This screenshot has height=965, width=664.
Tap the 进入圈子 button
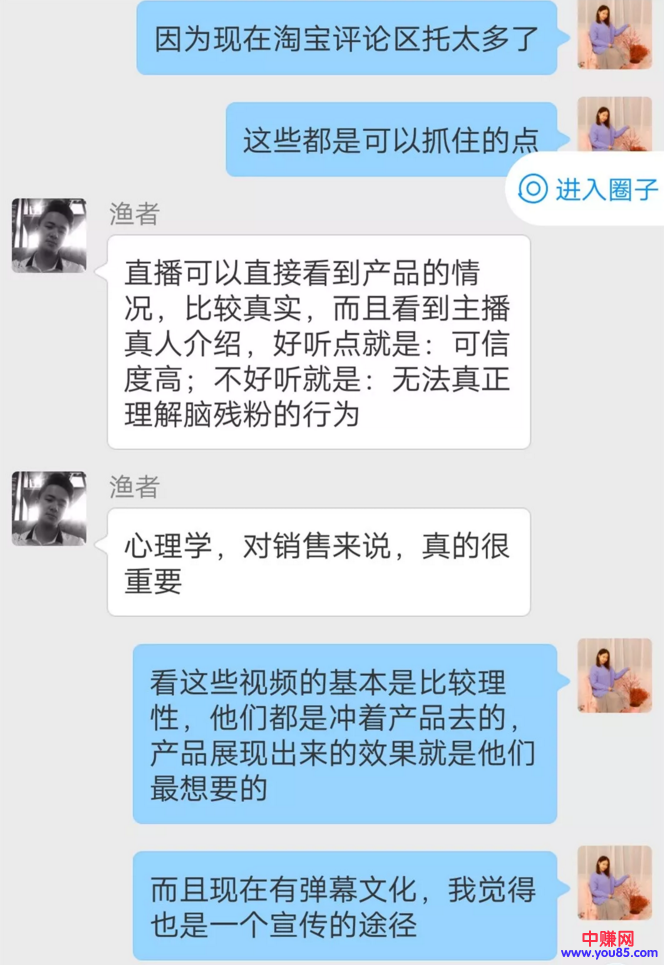(x=591, y=188)
